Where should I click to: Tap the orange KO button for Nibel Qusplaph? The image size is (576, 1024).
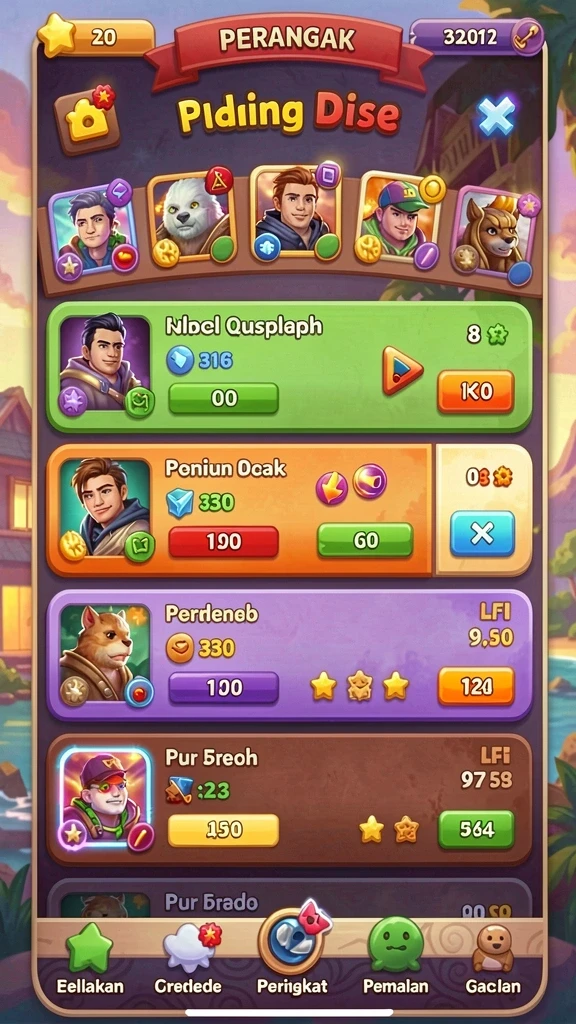475,392
